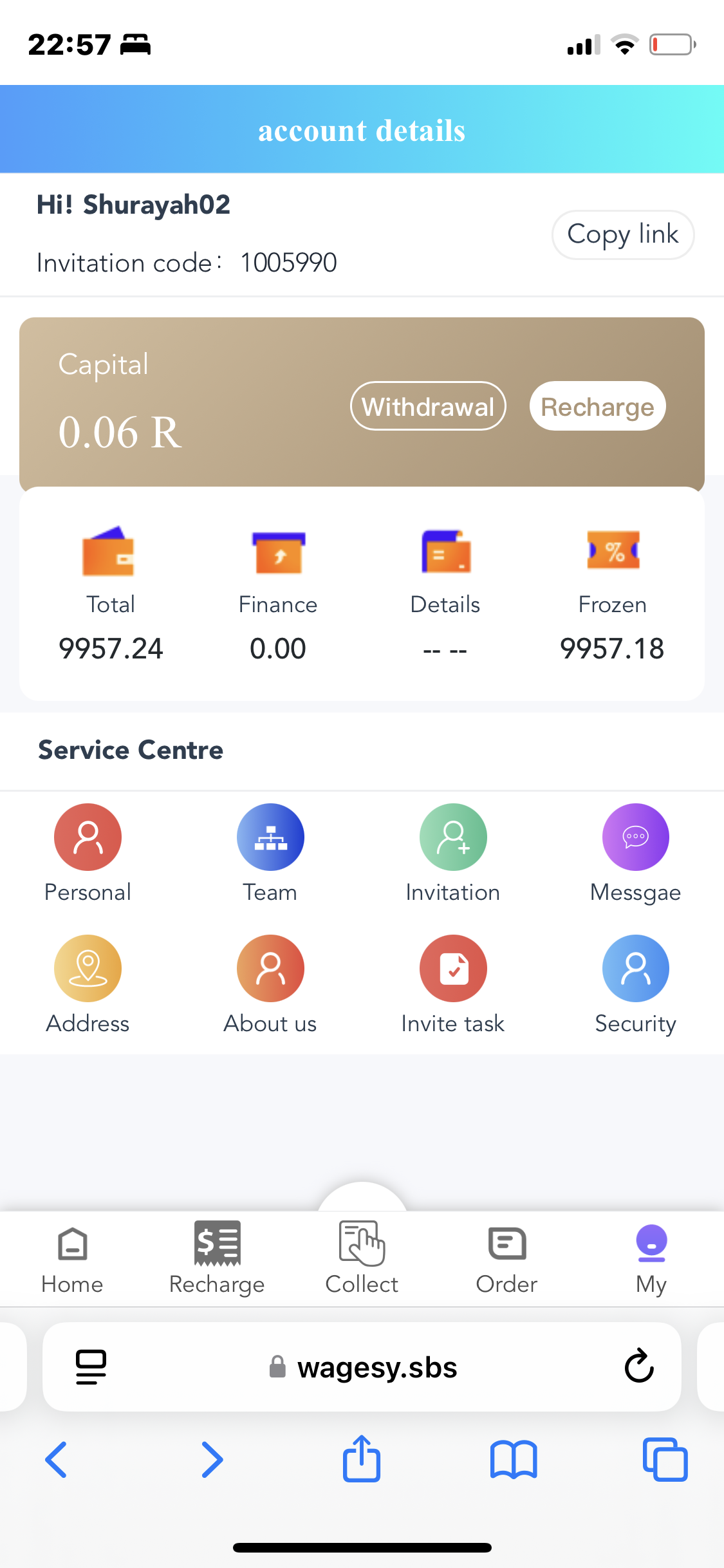
Task: Tap Recharge on the Capital card
Action: [597, 406]
